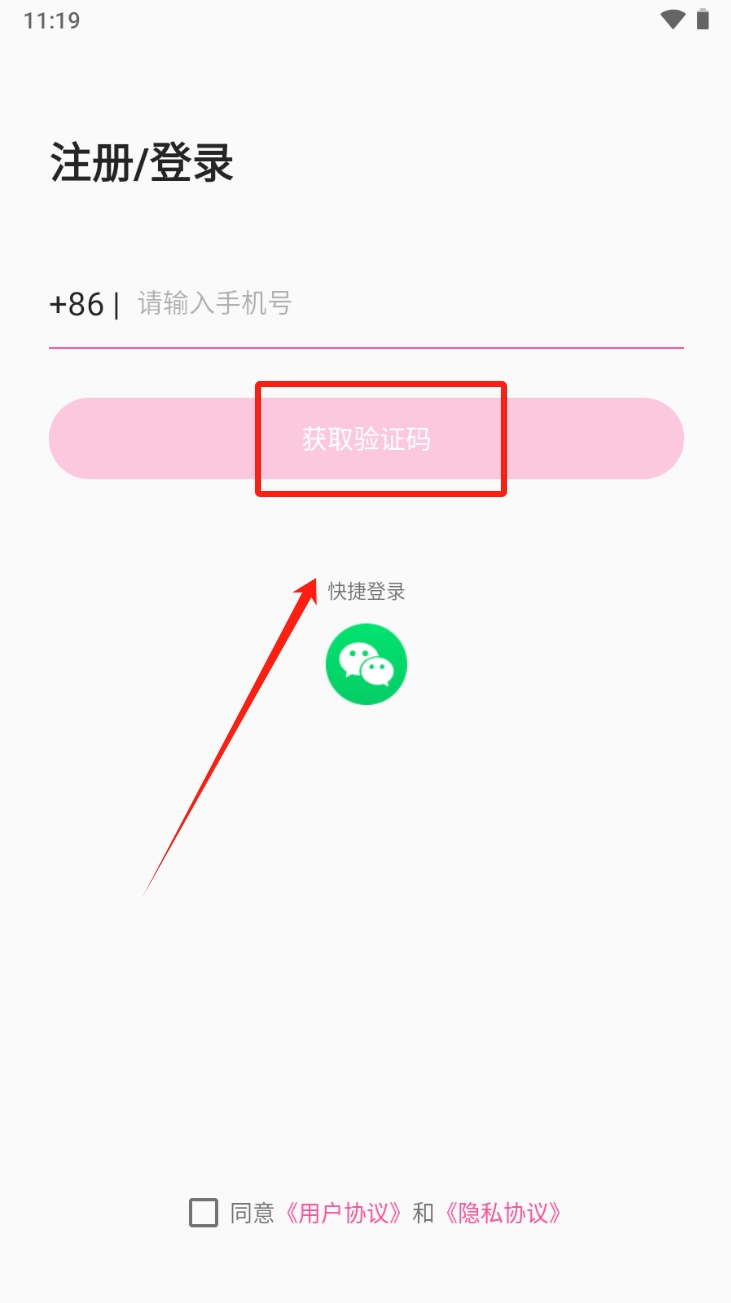Image resolution: width=731 pixels, height=1303 pixels.
Task: Open the 《隐私协议》 link
Action: (502, 1213)
